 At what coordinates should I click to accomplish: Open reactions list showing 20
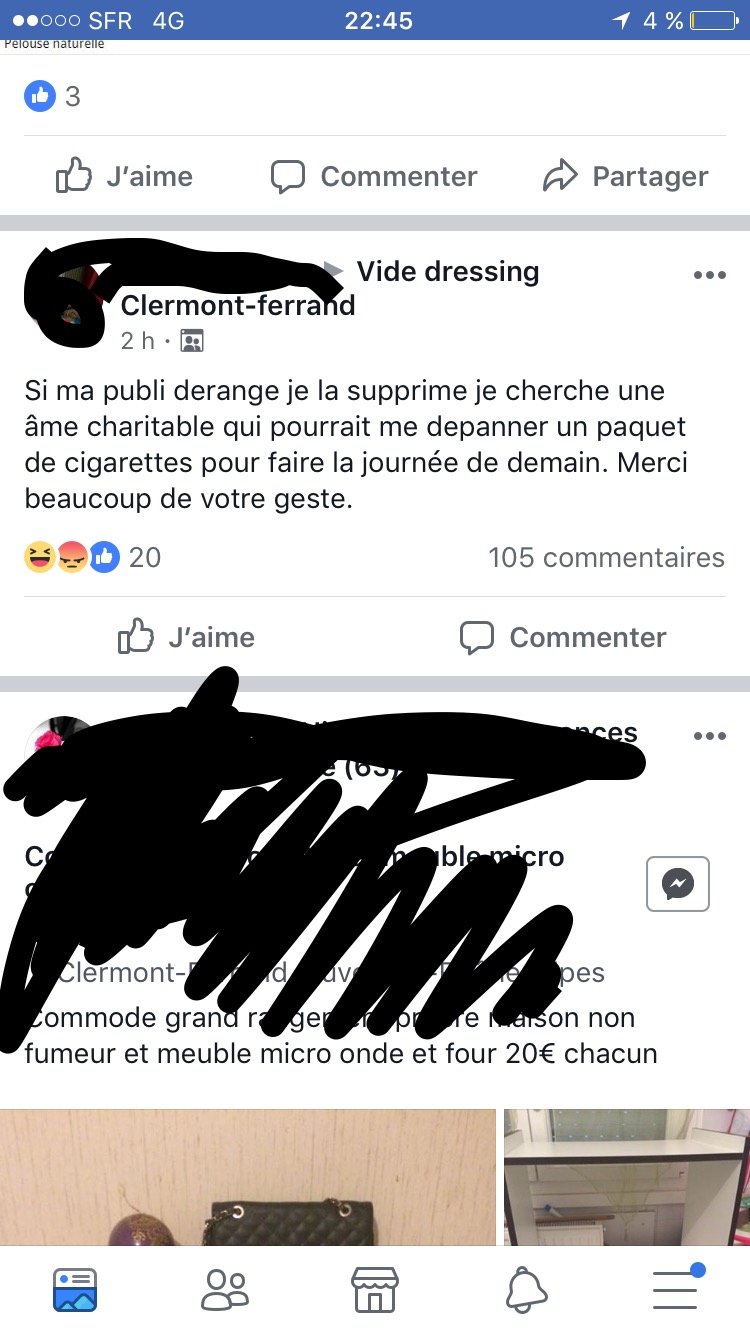pyautogui.click(x=92, y=557)
